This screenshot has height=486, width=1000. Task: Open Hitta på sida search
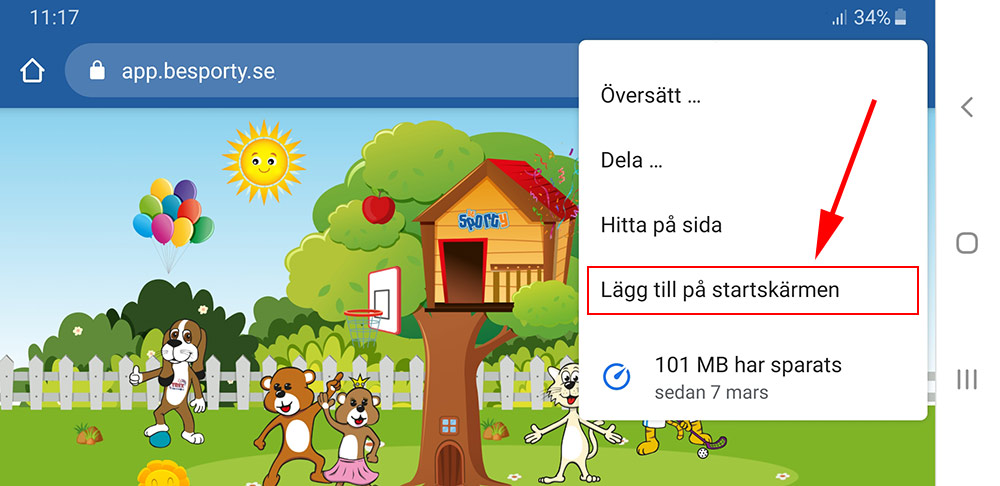[661, 225]
